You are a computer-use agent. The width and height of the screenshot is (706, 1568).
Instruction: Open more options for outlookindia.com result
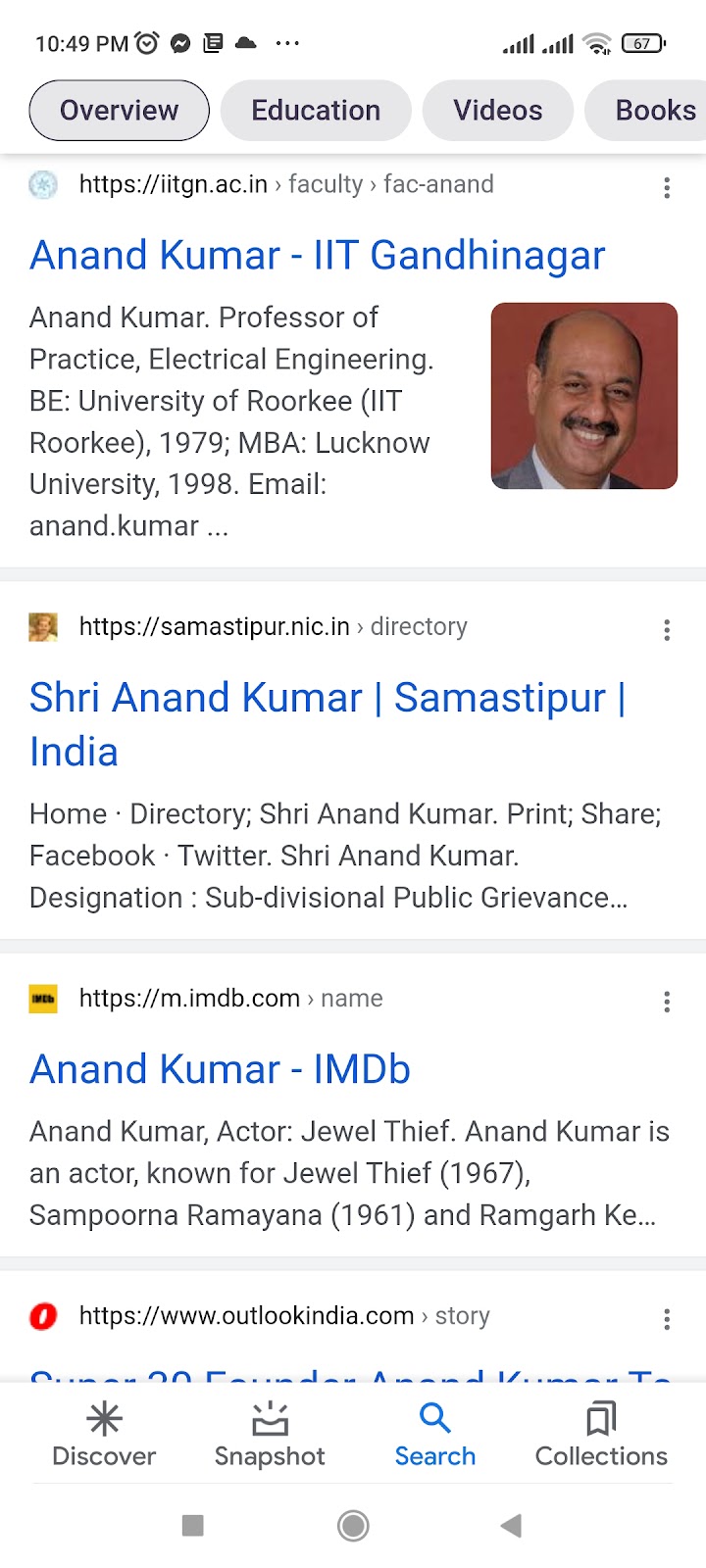pos(667,1319)
